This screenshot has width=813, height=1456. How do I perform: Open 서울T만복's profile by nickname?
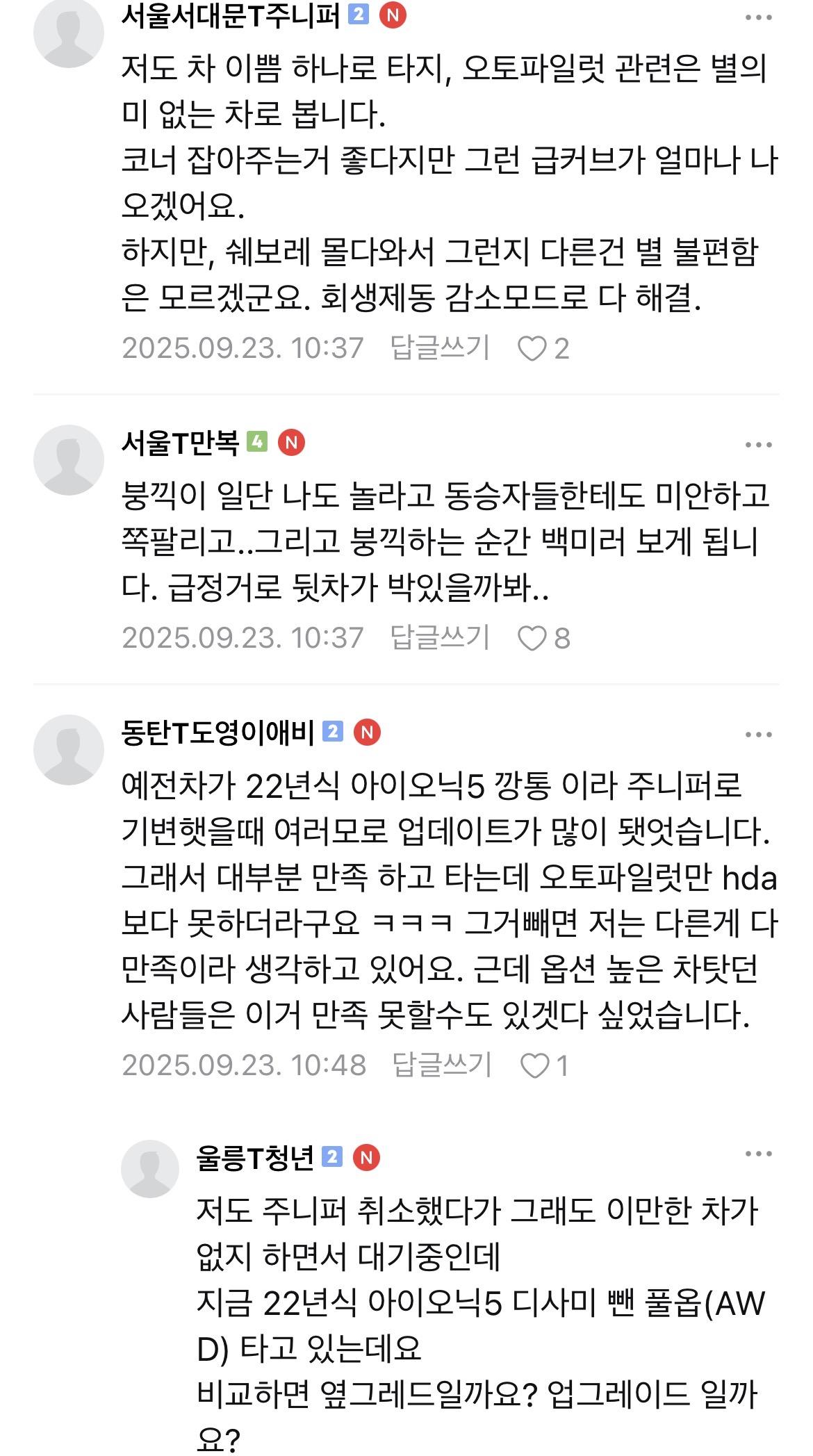(x=180, y=443)
